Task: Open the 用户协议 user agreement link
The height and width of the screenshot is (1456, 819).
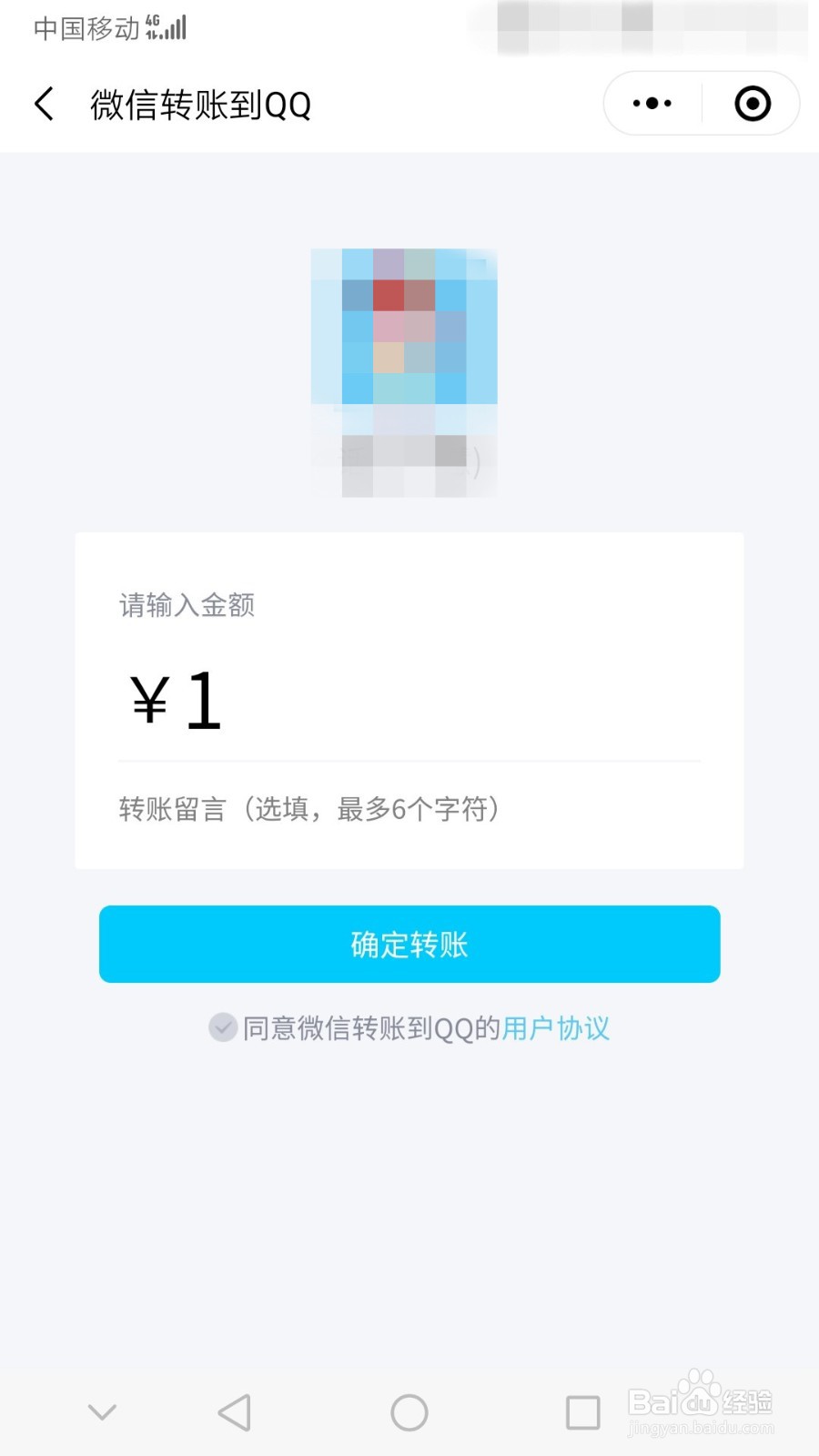Action: tap(554, 1027)
